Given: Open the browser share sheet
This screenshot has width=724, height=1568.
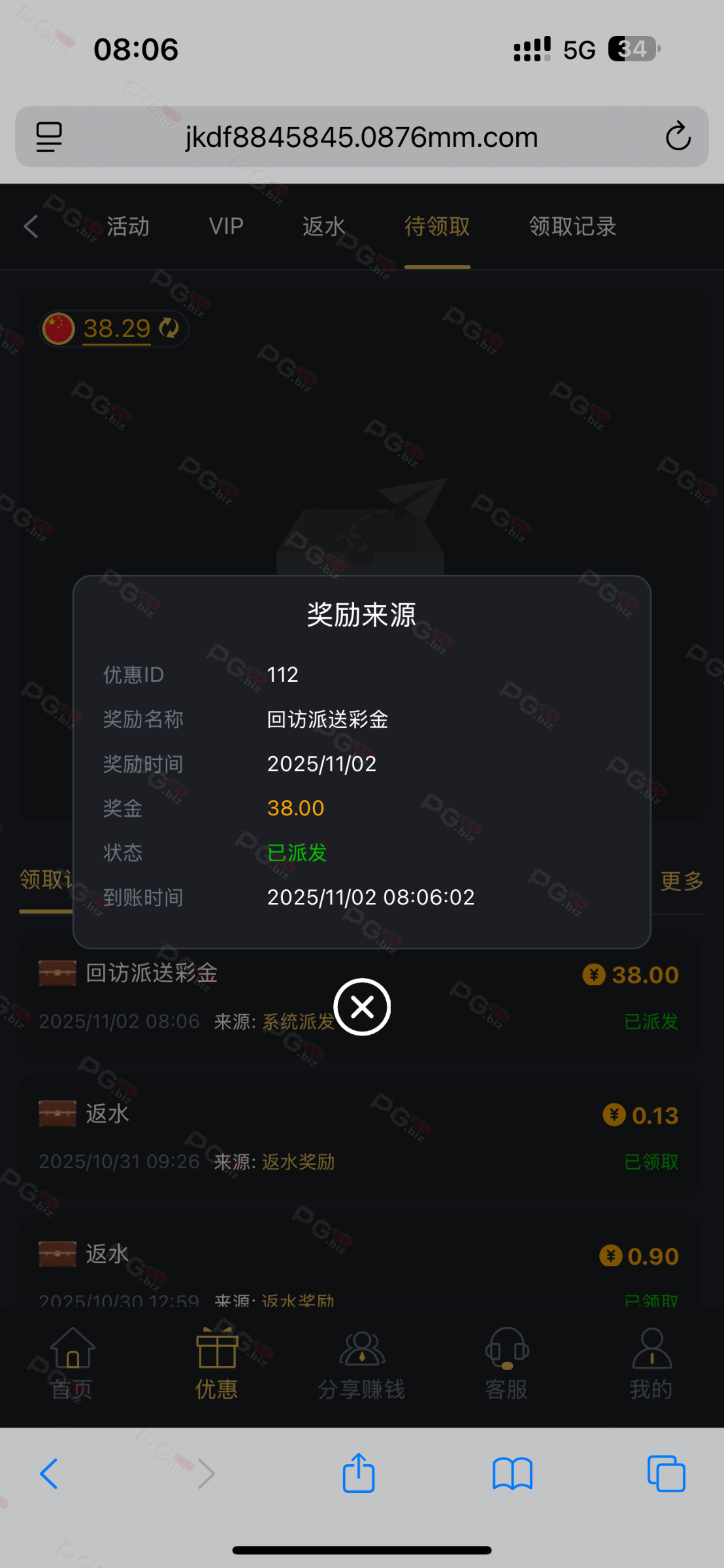Looking at the screenshot, I should pyautogui.click(x=359, y=1473).
